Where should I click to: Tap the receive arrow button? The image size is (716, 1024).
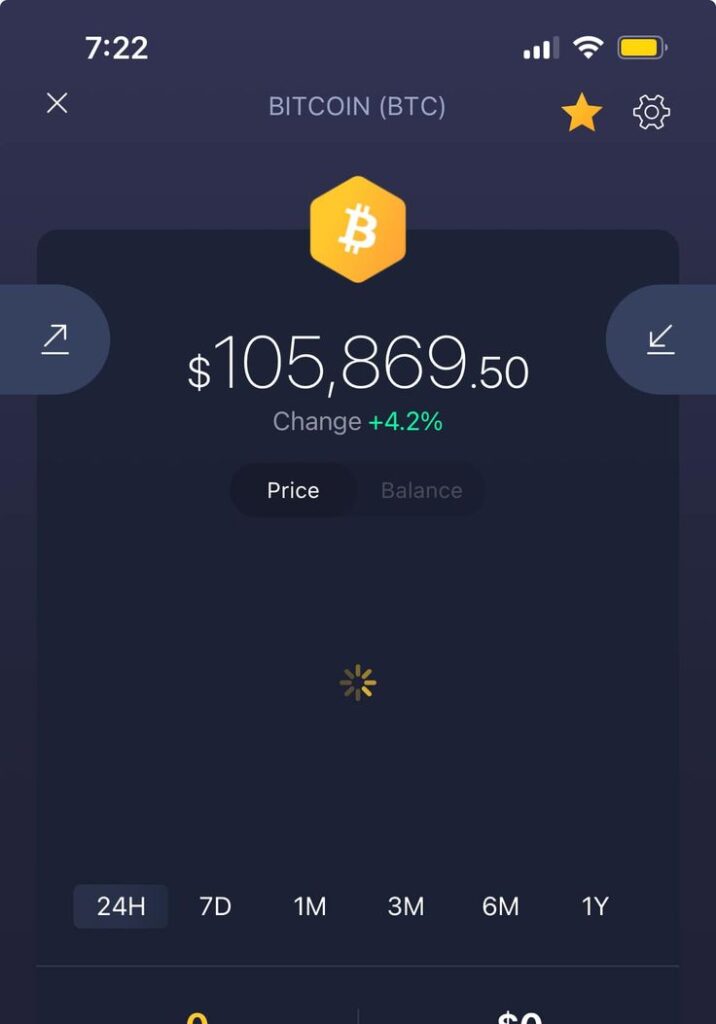(x=660, y=339)
